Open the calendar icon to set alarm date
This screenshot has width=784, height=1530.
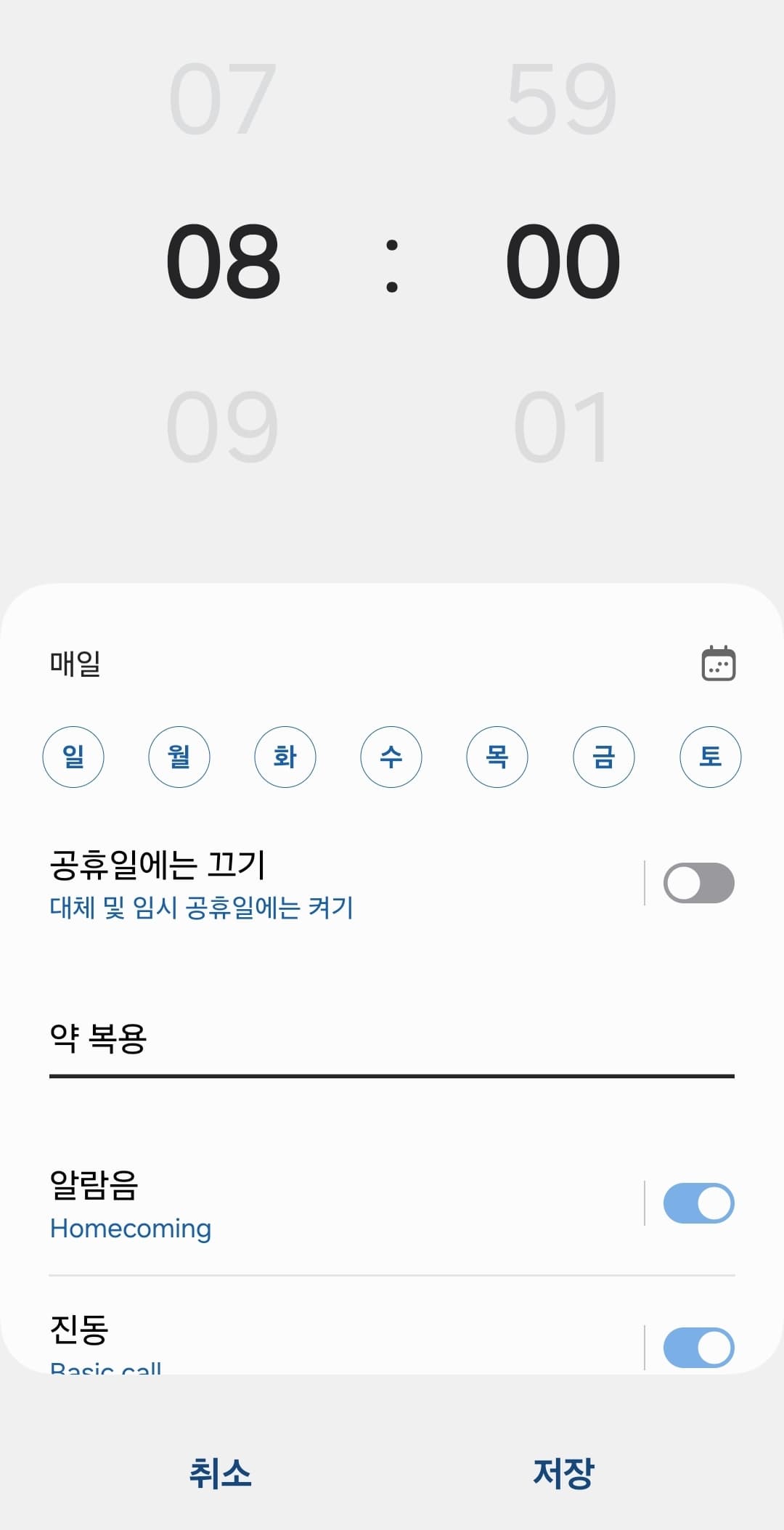point(719,663)
